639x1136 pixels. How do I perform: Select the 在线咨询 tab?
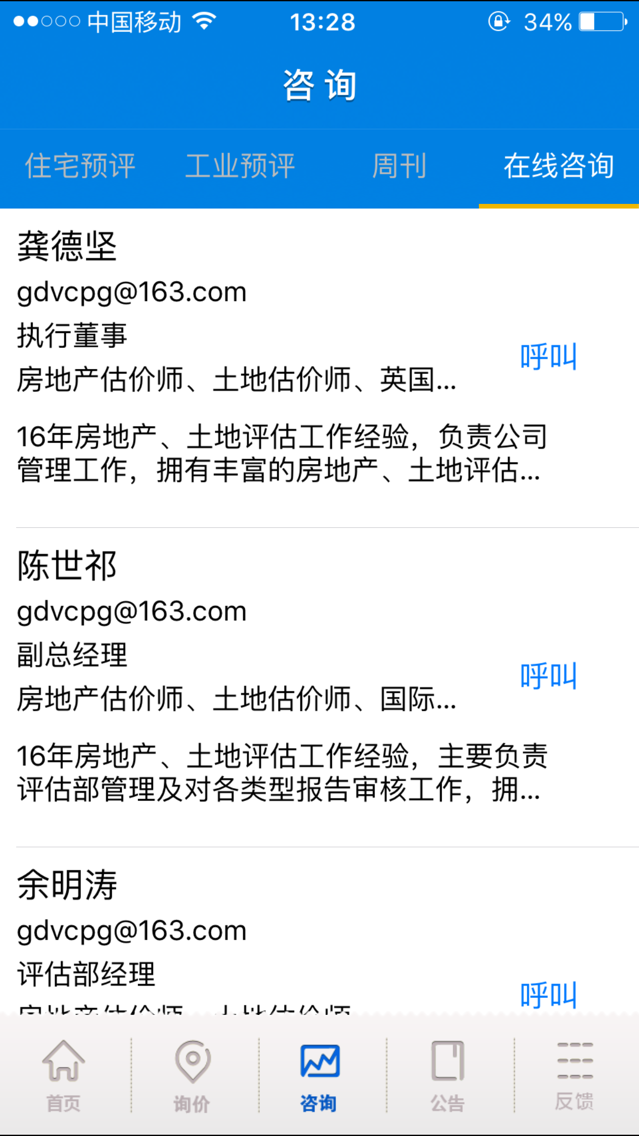(x=559, y=166)
